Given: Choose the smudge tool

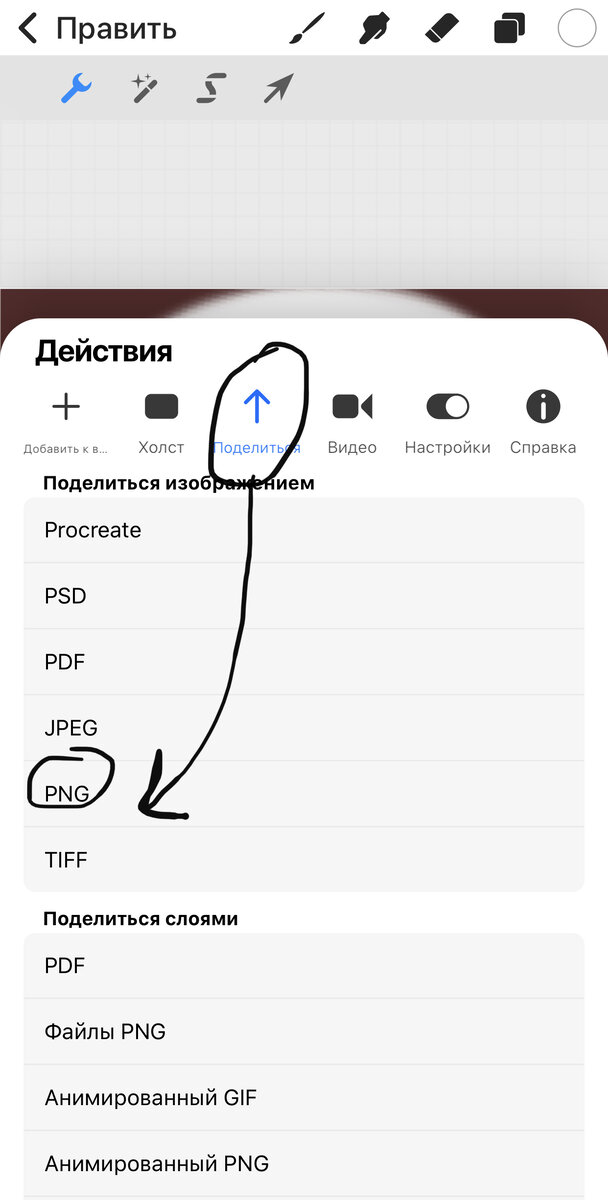Looking at the screenshot, I should (373, 29).
